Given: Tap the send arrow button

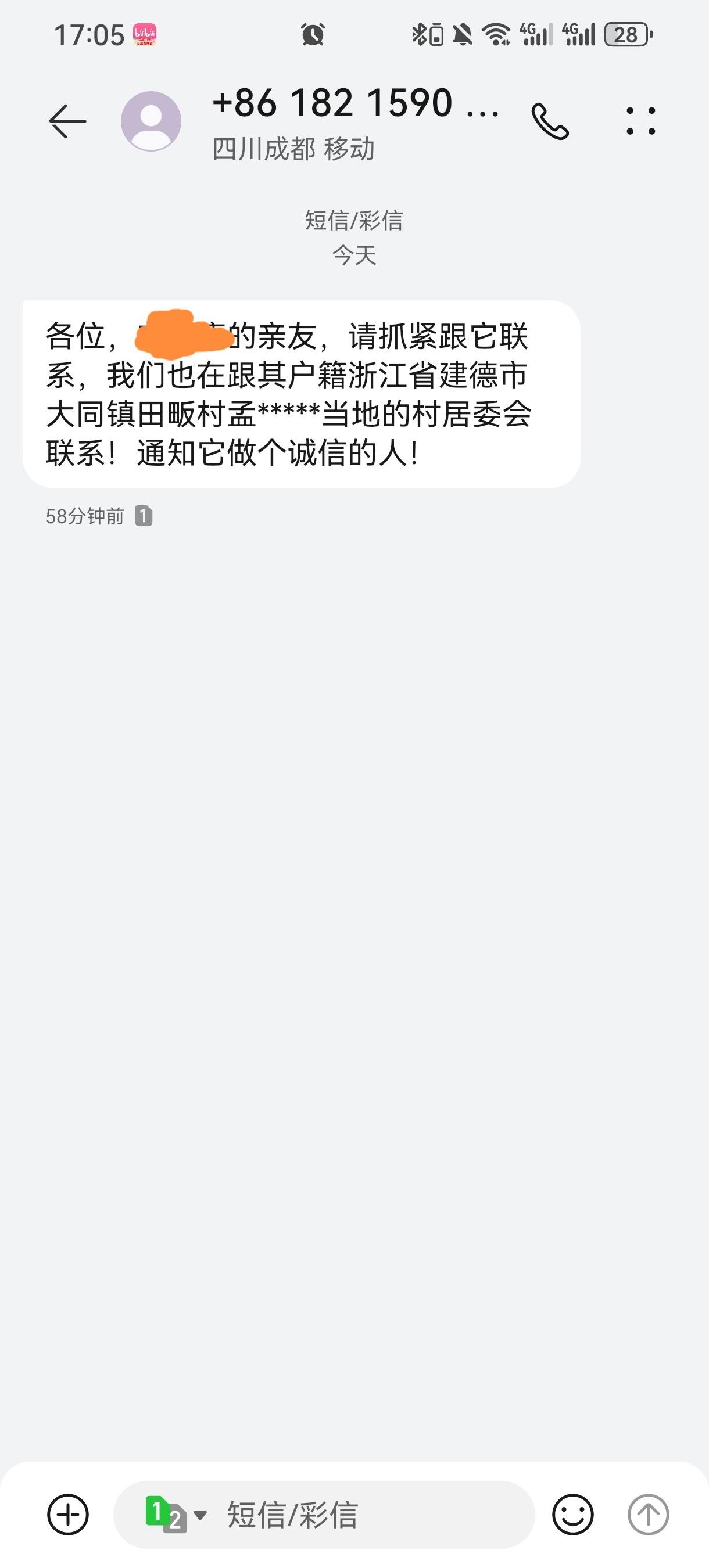Looking at the screenshot, I should point(648,1514).
